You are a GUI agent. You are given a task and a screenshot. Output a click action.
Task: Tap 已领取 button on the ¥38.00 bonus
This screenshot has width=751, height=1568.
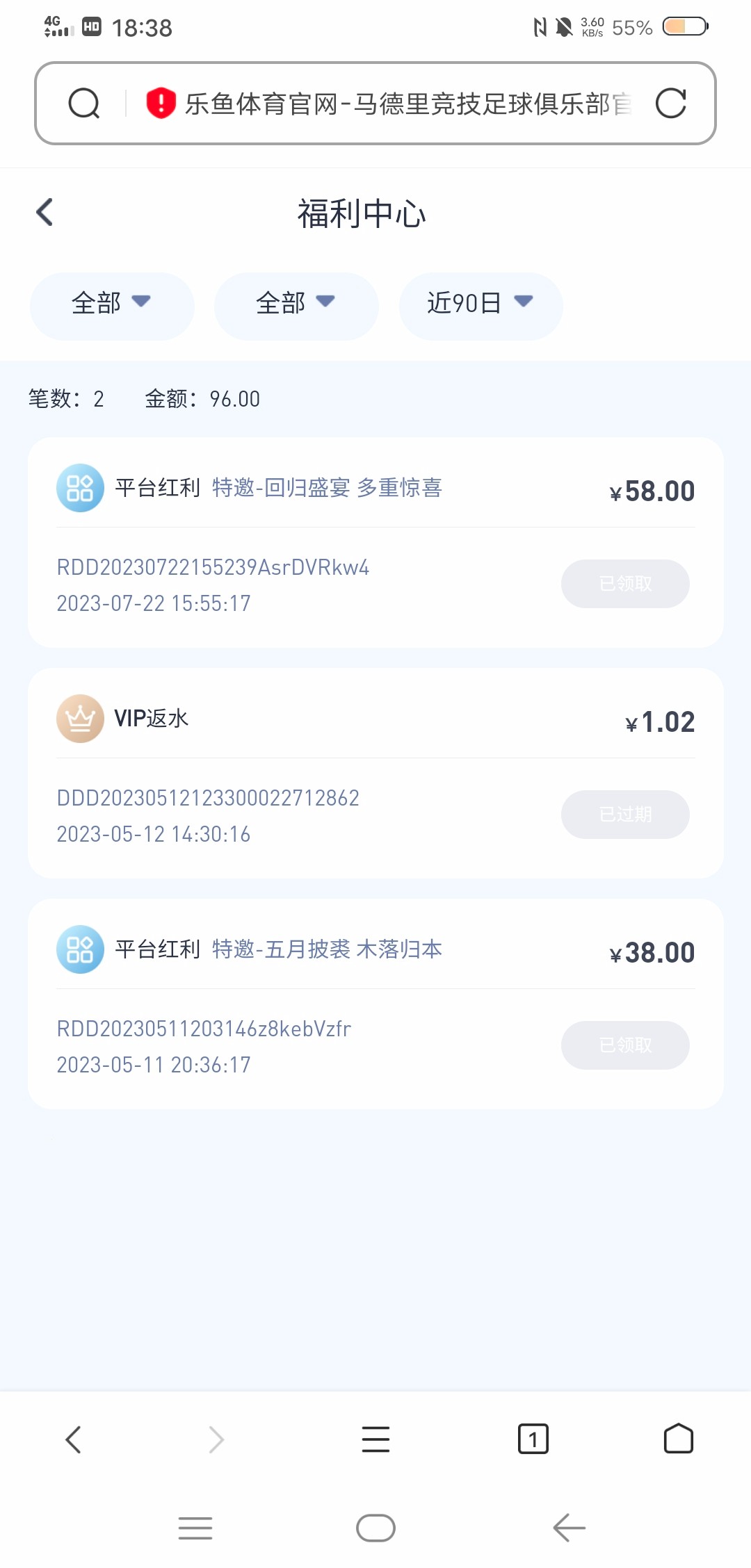click(625, 1045)
